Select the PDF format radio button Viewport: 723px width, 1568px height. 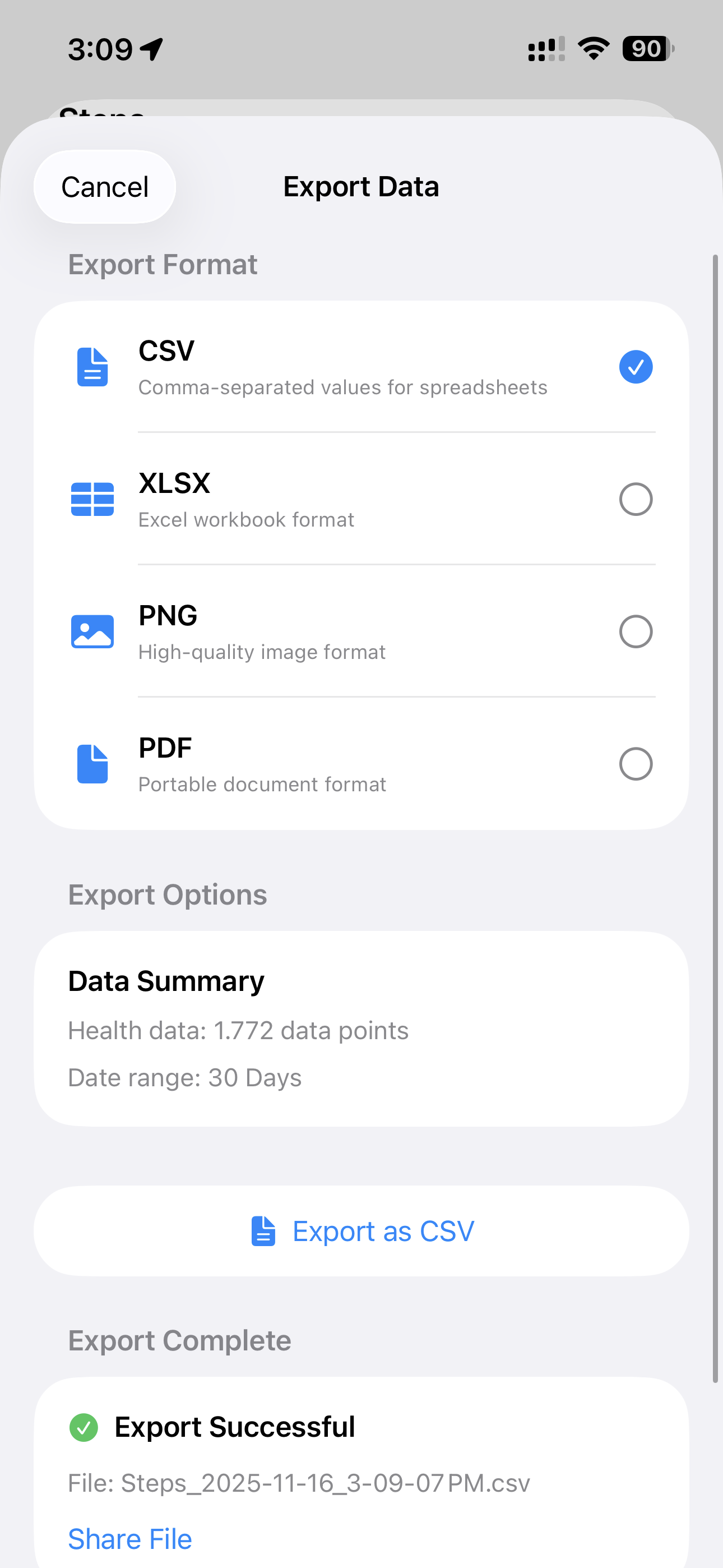[x=636, y=764]
